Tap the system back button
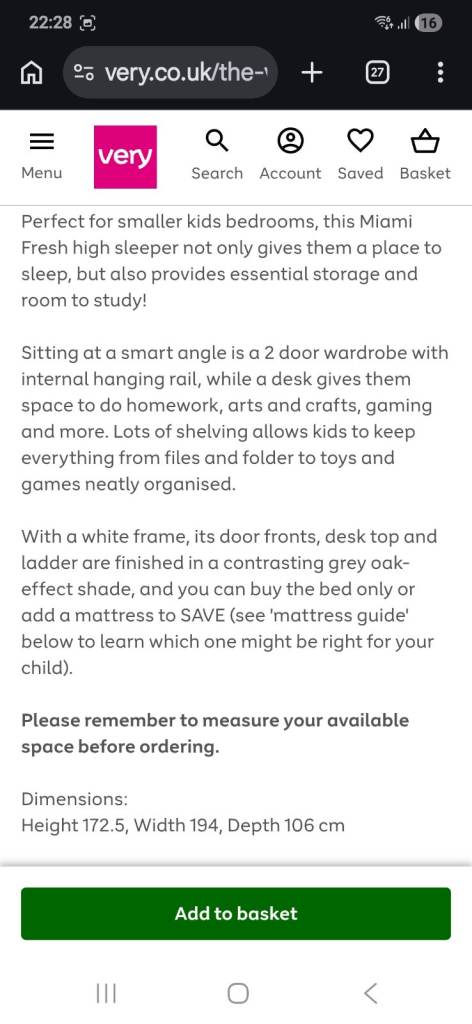 pyautogui.click(x=370, y=993)
